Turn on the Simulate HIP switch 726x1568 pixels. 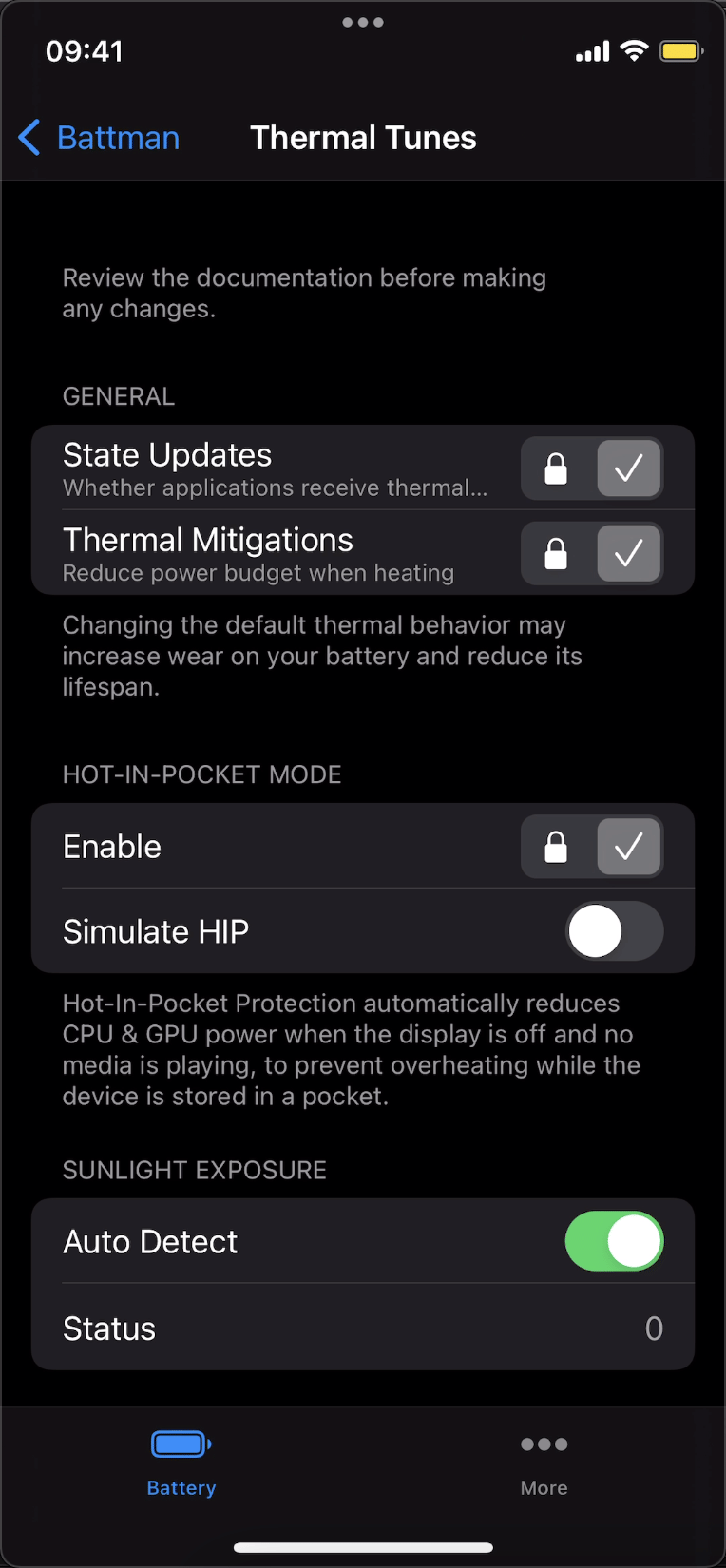(x=614, y=931)
